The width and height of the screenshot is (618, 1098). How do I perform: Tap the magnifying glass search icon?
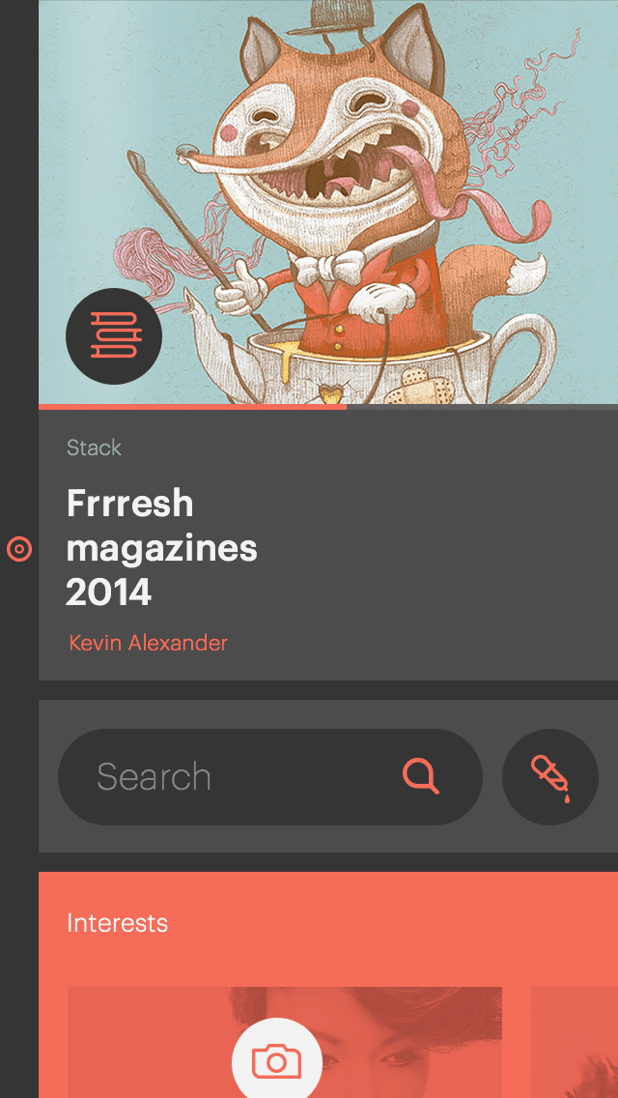click(421, 776)
